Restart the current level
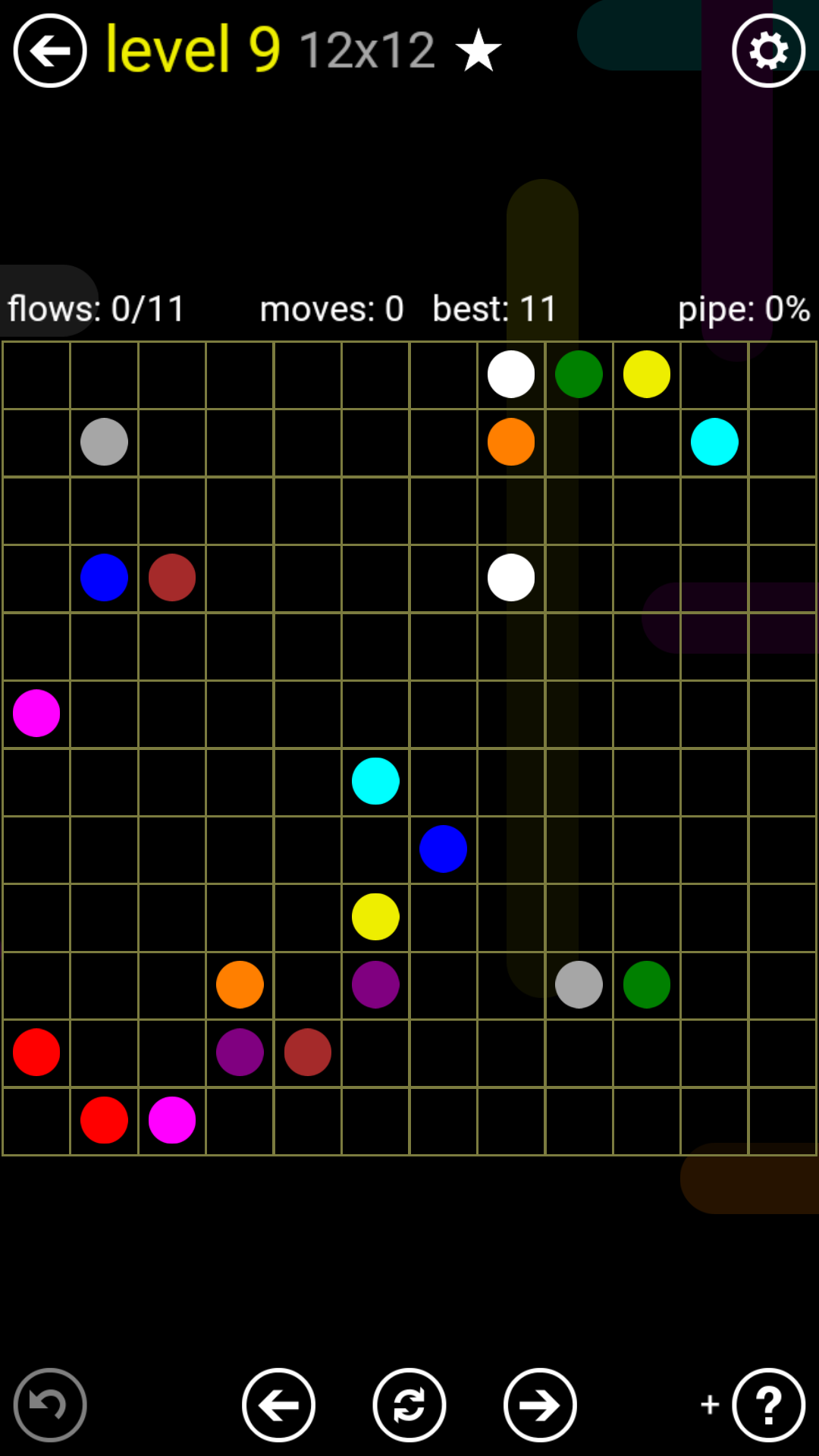819x1456 pixels. pos(409,1405)
